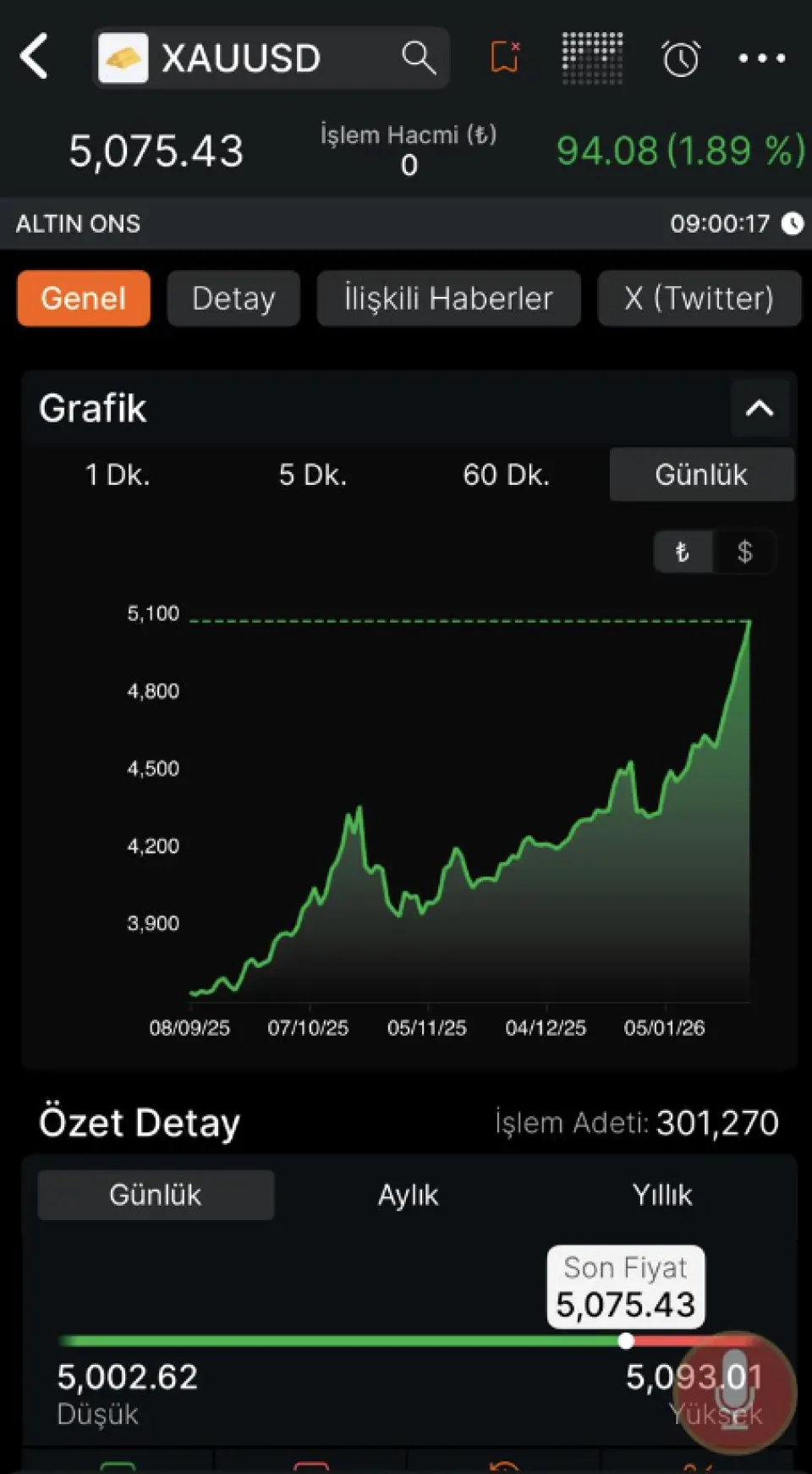Show the Yıllık summary range

[662, 1195]
